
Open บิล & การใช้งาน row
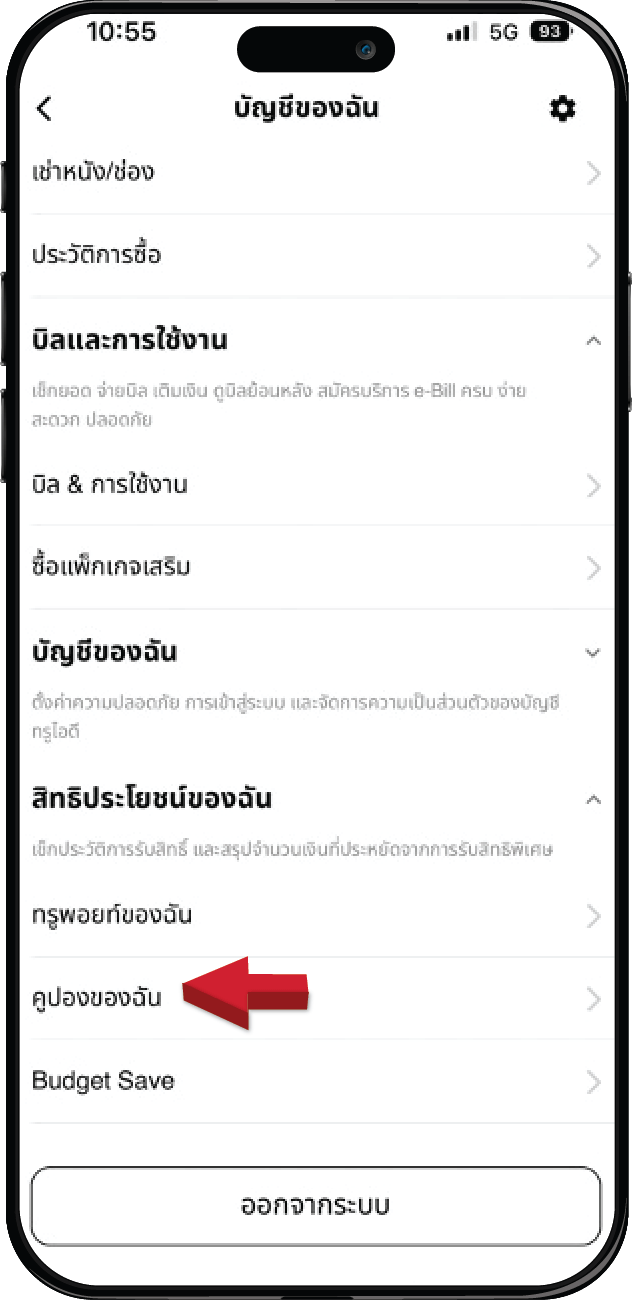[315, 486]
